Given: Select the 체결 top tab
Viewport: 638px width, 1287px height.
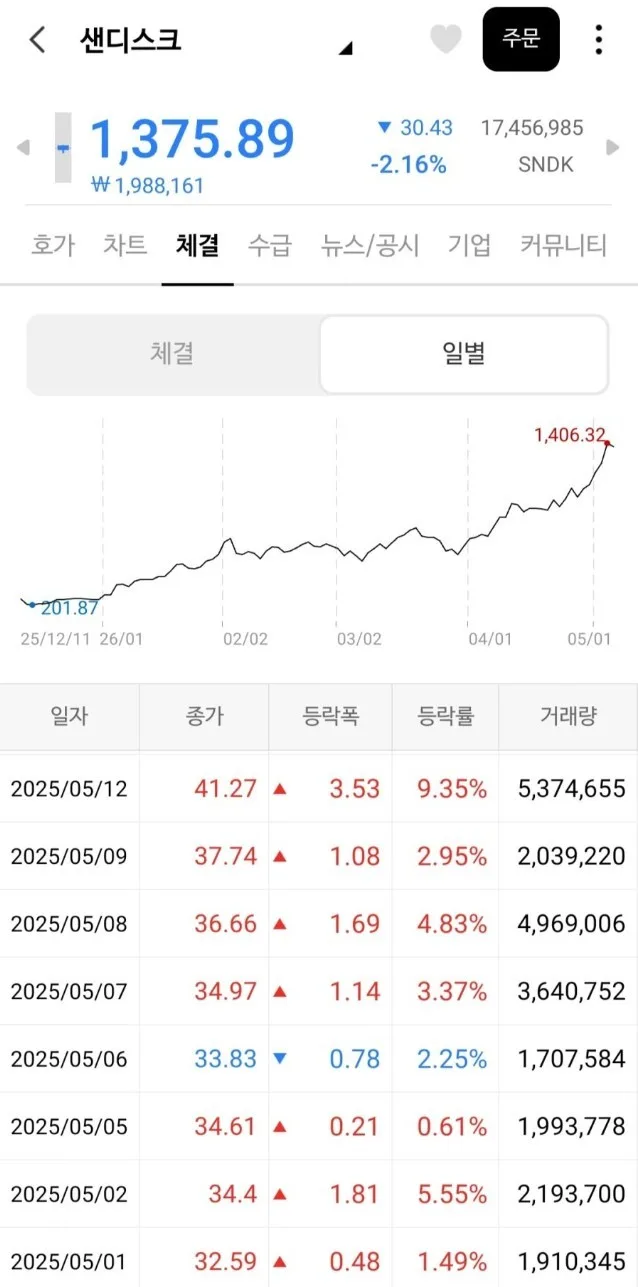Looking at the screenshot, I should (x=197, y=245).
